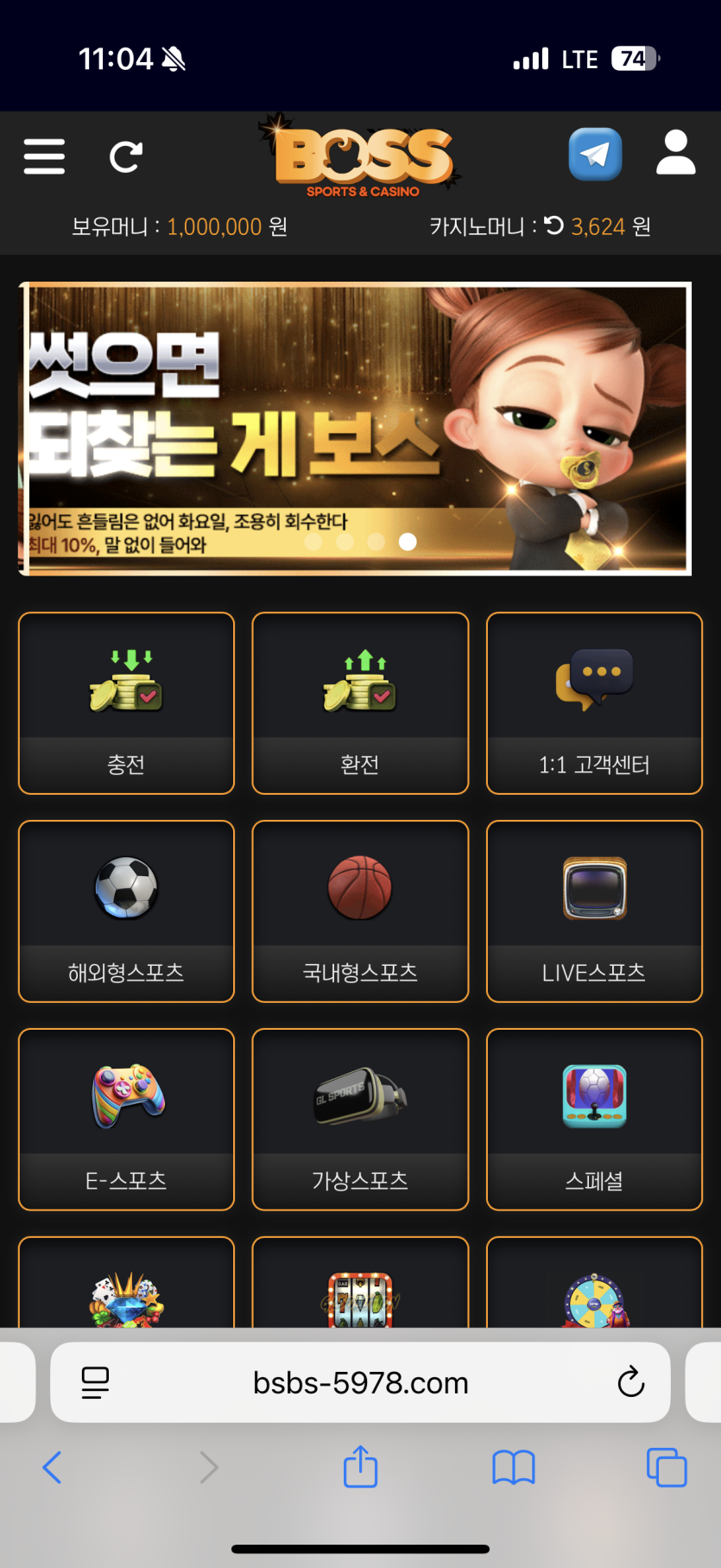721x1568 pixels.
Task: Show all open Safari tabs
Action: pyautogui.click(x=667, y=1467)
